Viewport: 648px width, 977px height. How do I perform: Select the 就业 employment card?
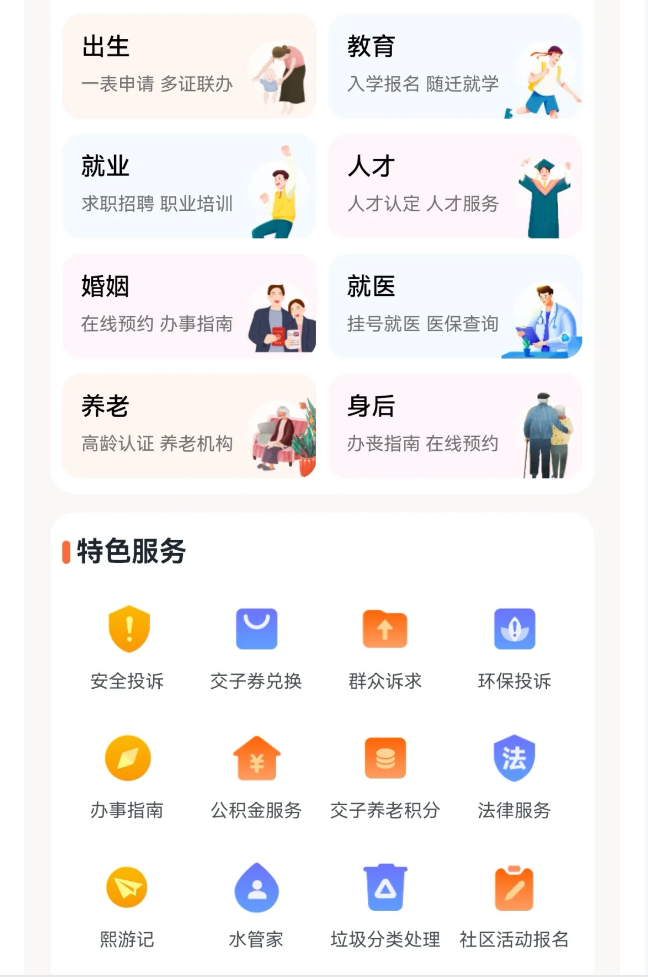click(189, 186)
